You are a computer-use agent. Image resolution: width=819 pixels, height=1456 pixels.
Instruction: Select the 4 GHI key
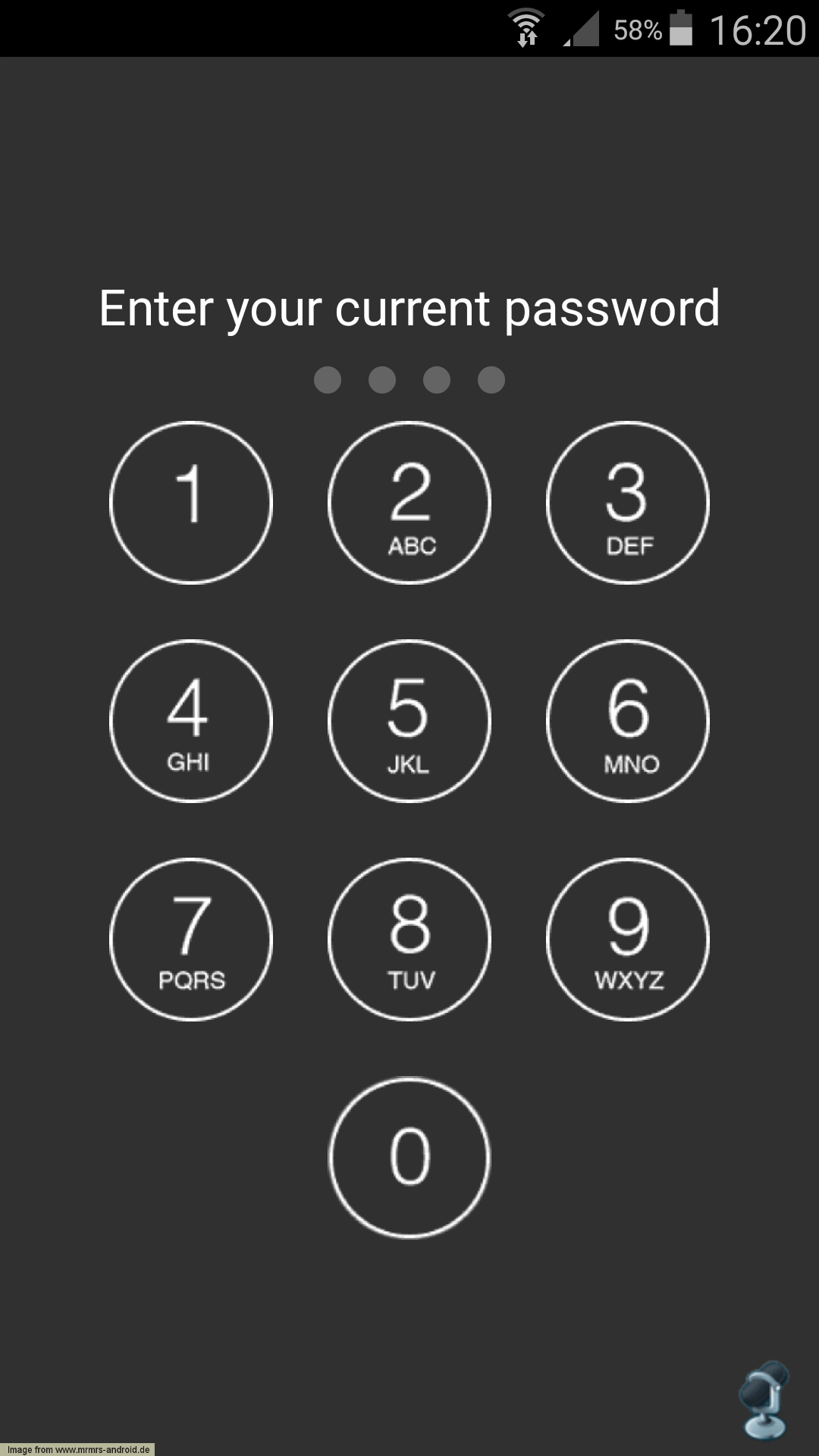tap(191, 721)
